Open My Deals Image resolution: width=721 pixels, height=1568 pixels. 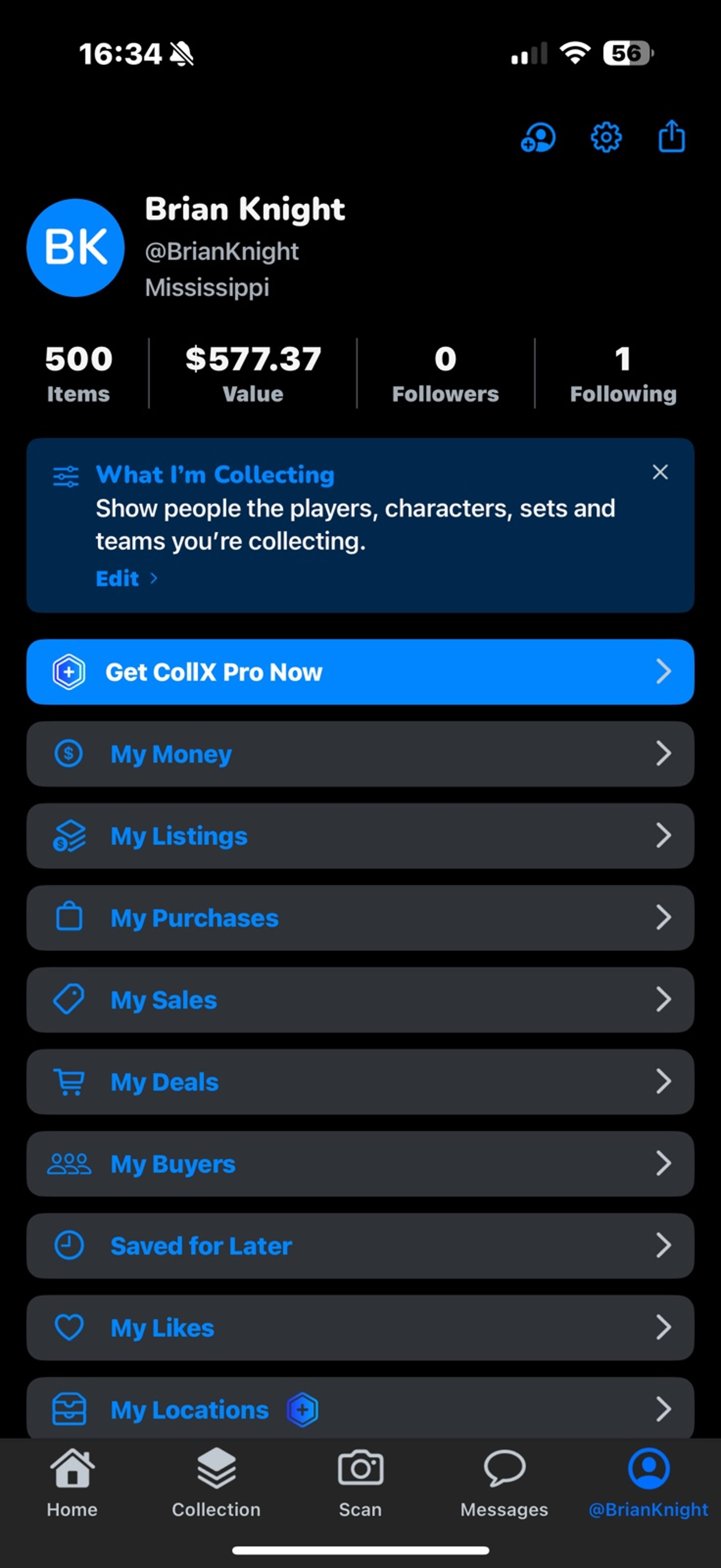point(360,1082)
